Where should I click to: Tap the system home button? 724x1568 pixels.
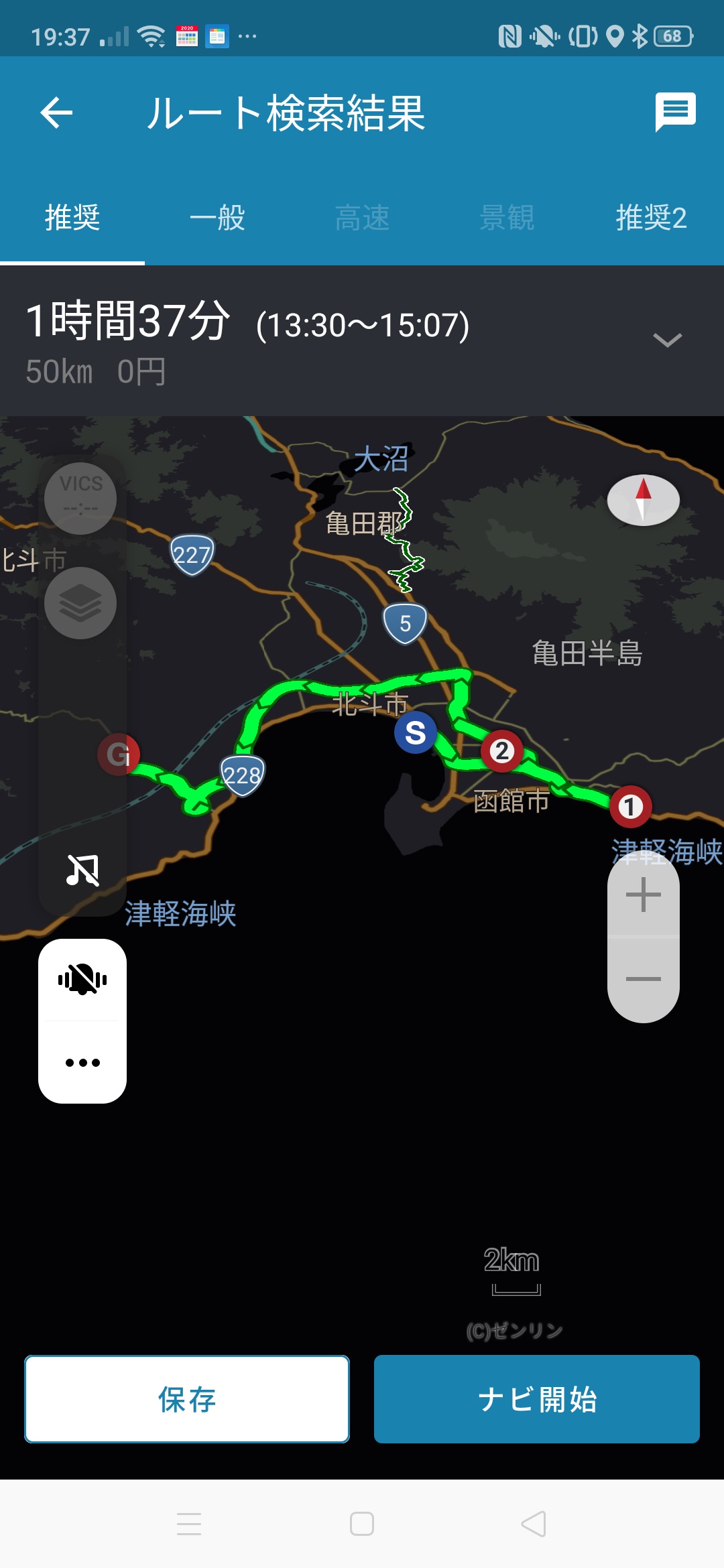(362, 1524)
